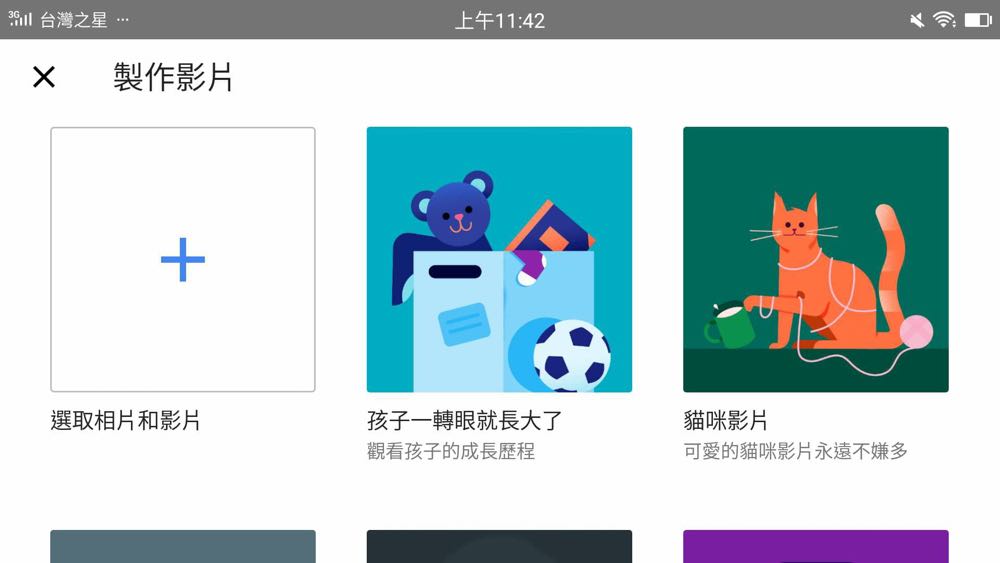The image size is (1000, 563).
Task: Tap the plus tile 選取相片和影片
Action: 183,260
